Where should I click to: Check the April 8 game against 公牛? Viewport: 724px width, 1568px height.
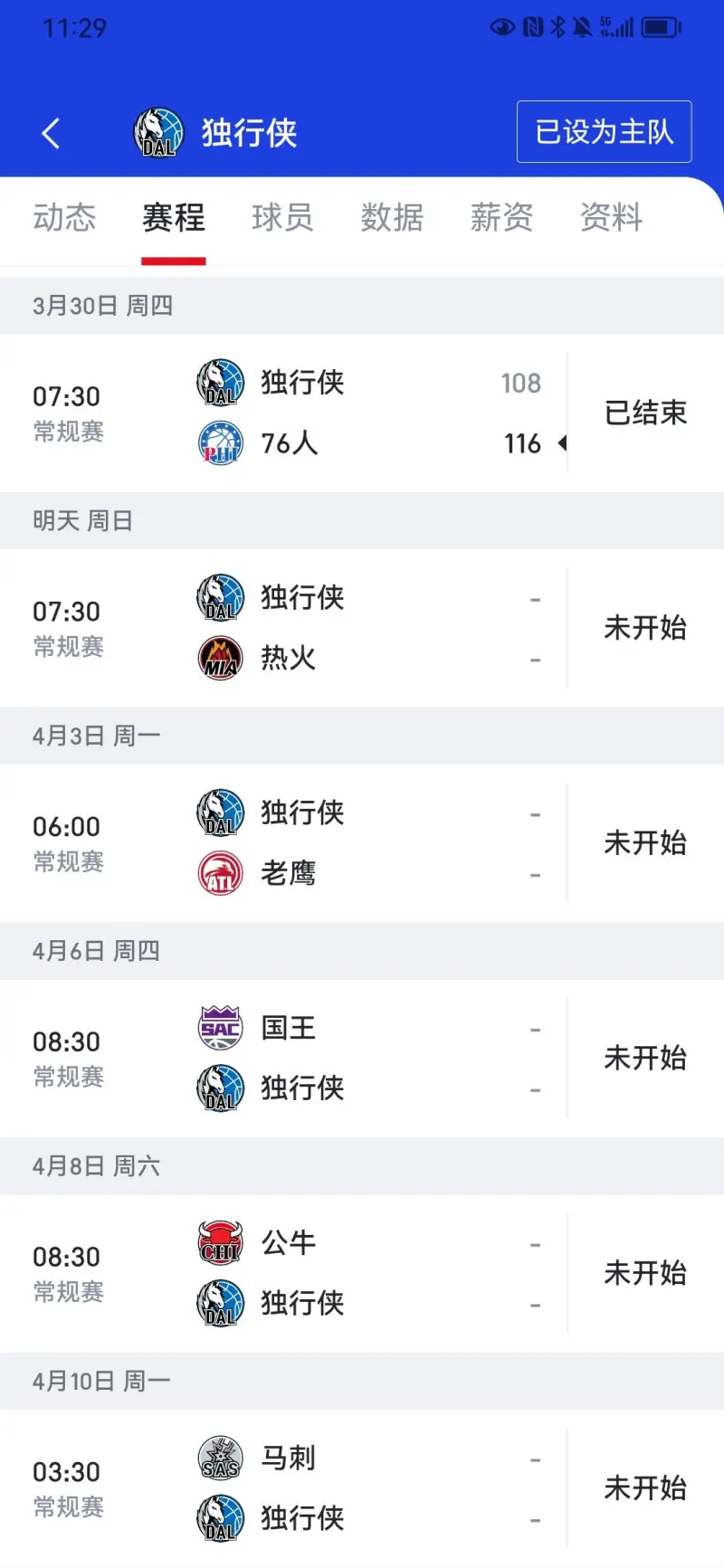pyautogui.click(x=362, y=1274)
